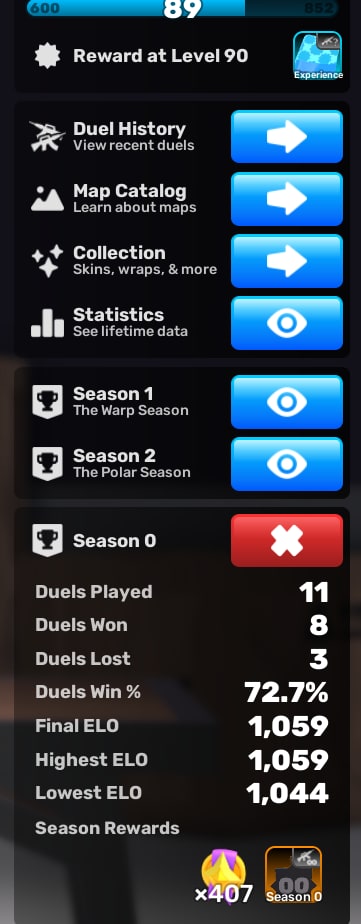Show Season 2 The Polar Season stats
Screen dimensions: 361x924
286,464
